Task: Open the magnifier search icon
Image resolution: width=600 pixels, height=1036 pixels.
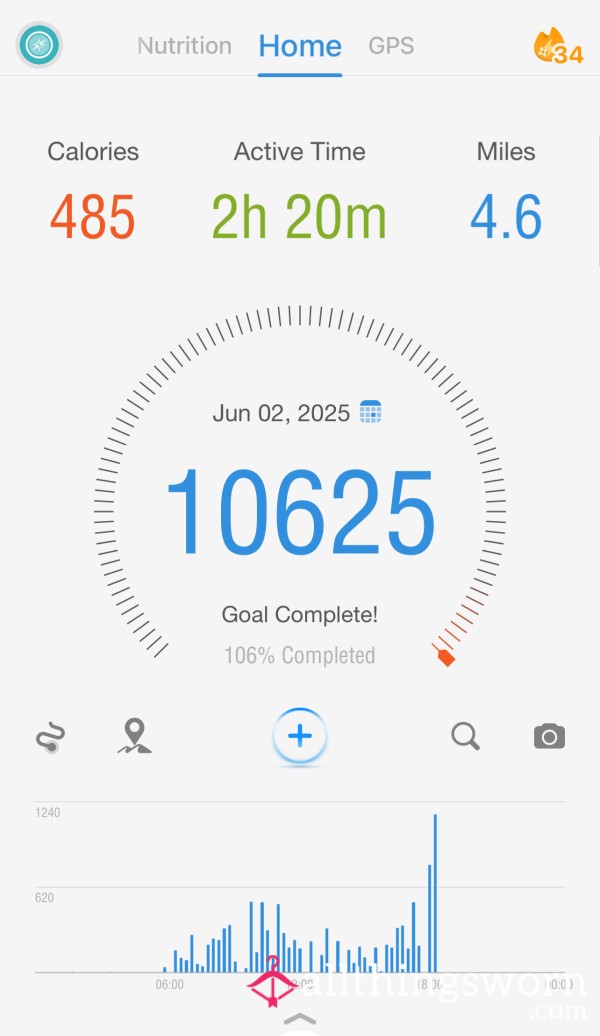Action: tap(465, 736)
